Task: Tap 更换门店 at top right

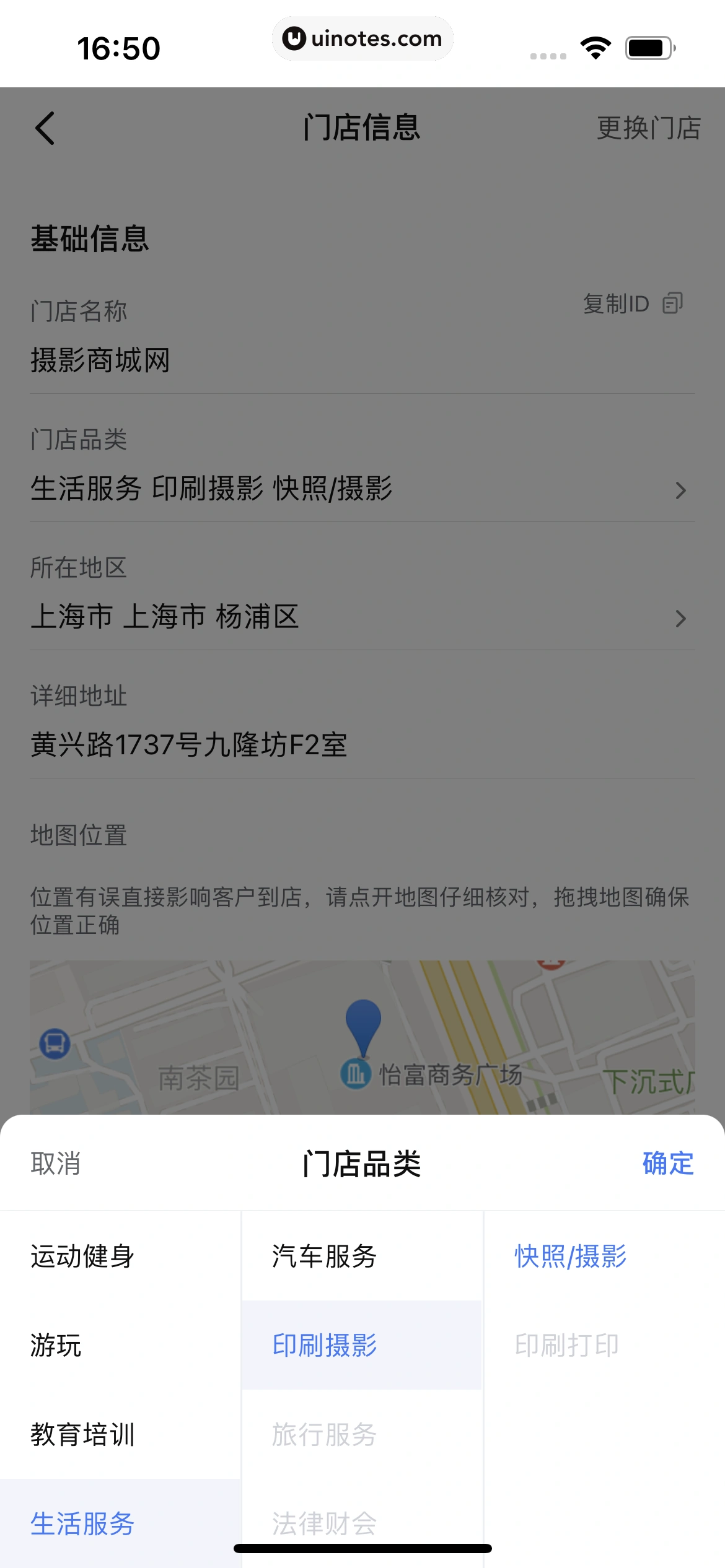Action: click(649, 129)
